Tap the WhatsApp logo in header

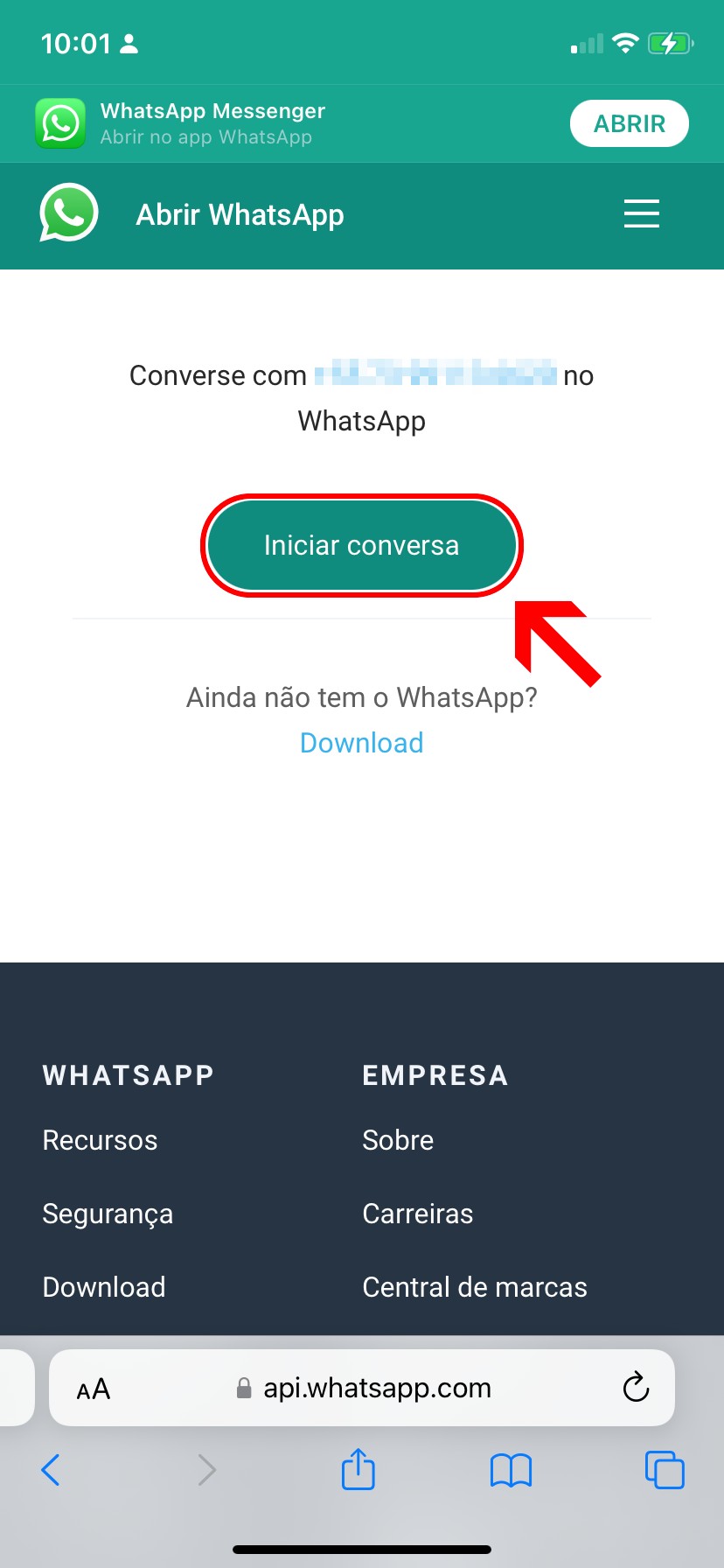pos(68,213)
